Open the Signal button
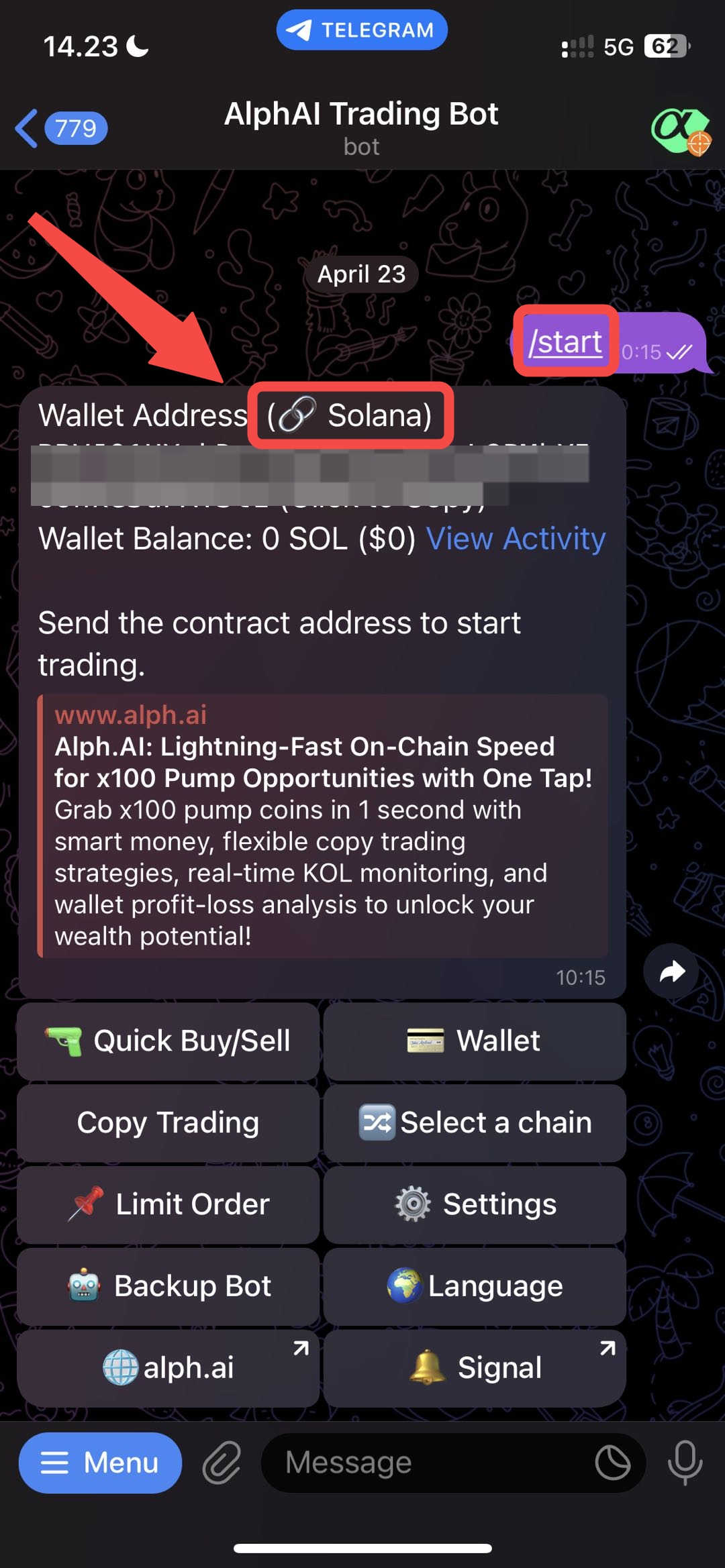725x1568 pixels. (x=475, y=1368)
